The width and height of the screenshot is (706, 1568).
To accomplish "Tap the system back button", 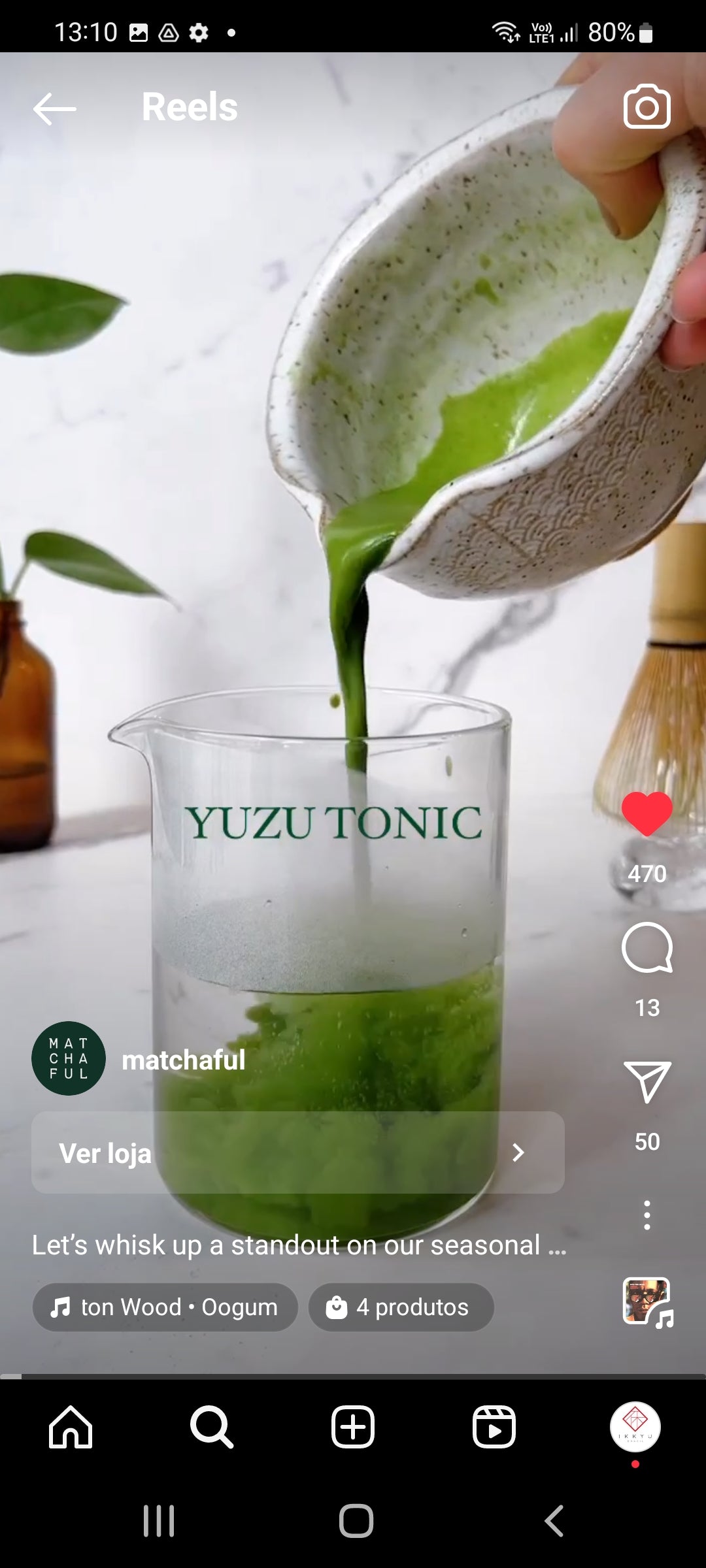I will tap(554, 1521).
